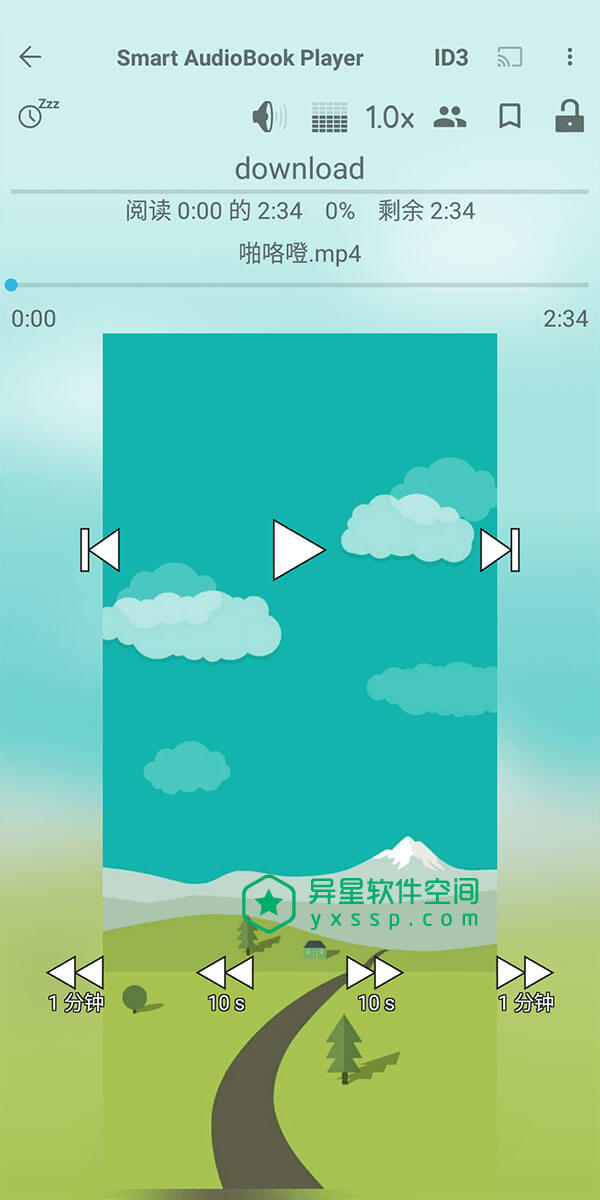This screenshot has width=600, height=1200.
Task: Toggle the screen lock padlock
Action: point(569,116)
